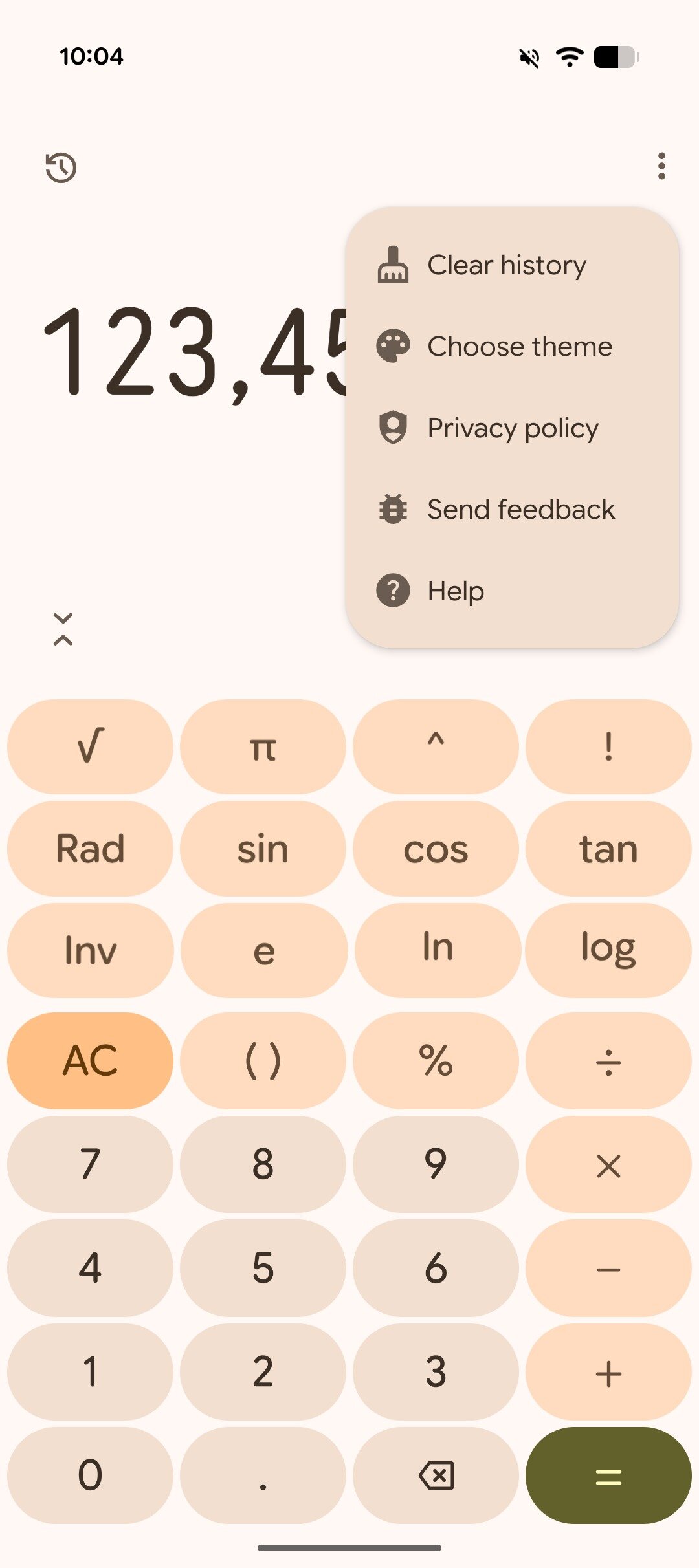Tap the three-dot overflow menu
This screenshot has width=699, height=1568.
pyautogui.click(x=661, y=166)
